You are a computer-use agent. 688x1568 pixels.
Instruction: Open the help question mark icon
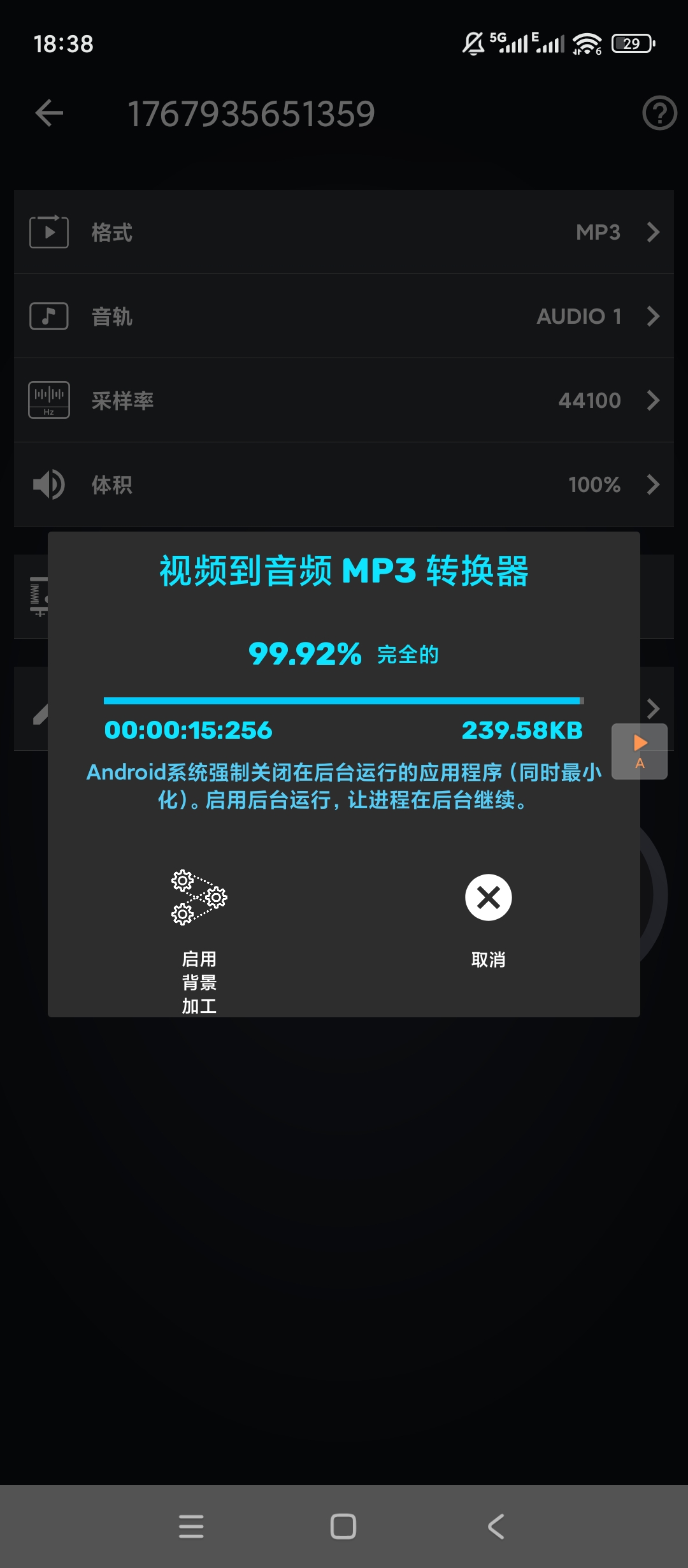pos(659,113)
